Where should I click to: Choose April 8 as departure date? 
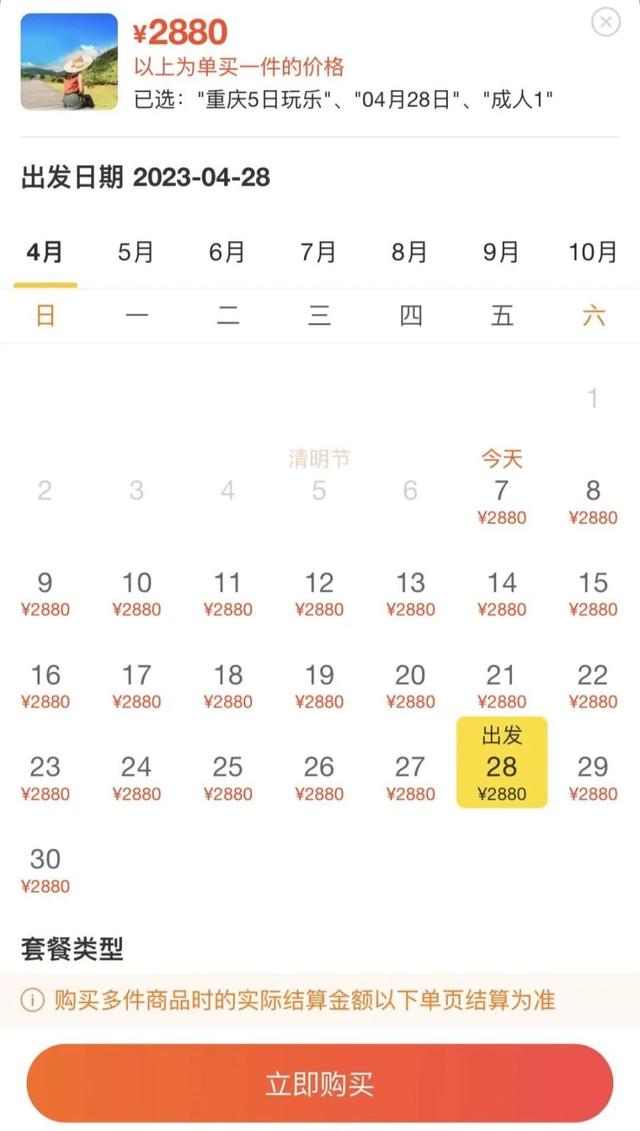tap(592, 501)
